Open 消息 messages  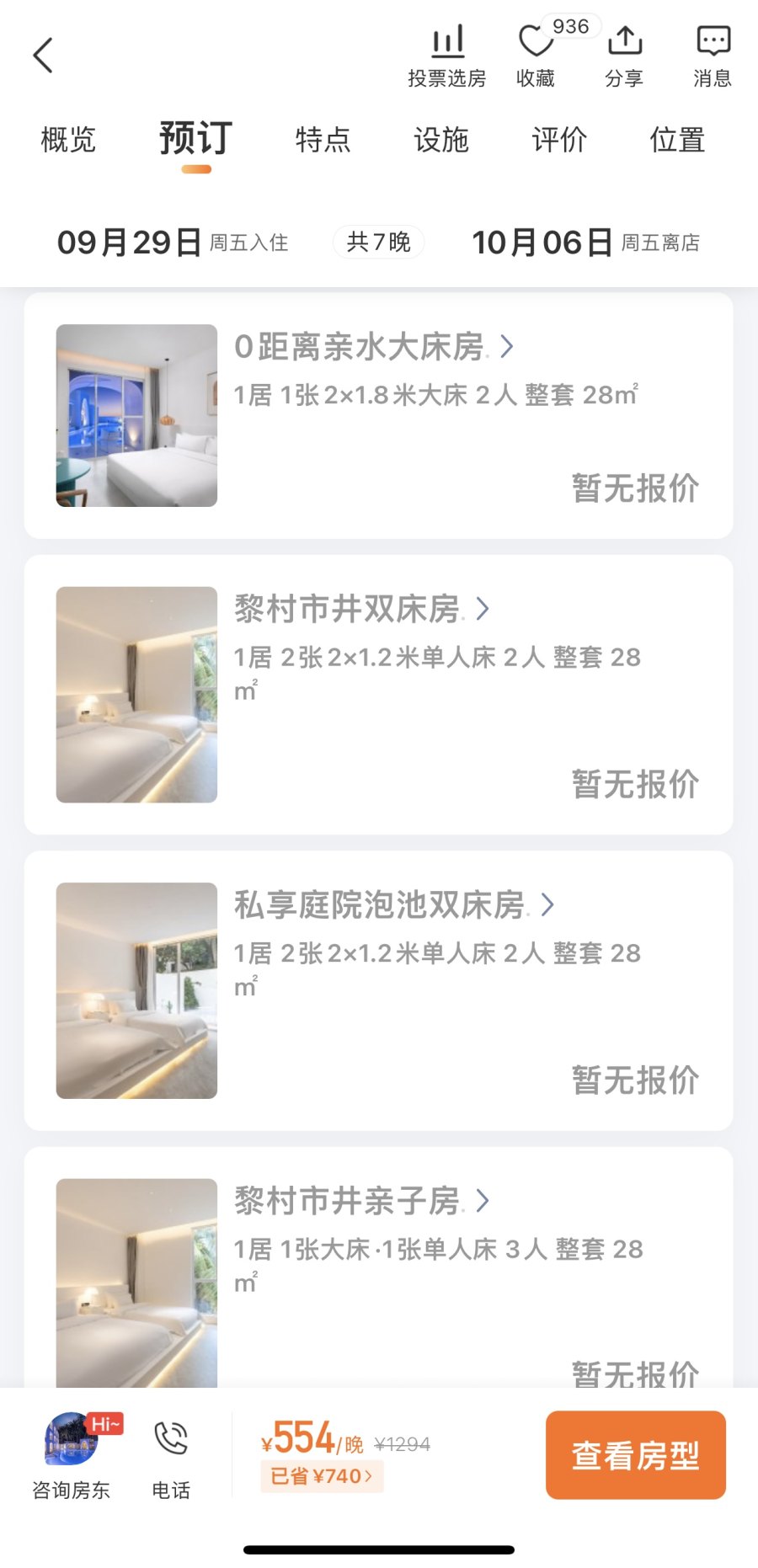coord(713,56)
